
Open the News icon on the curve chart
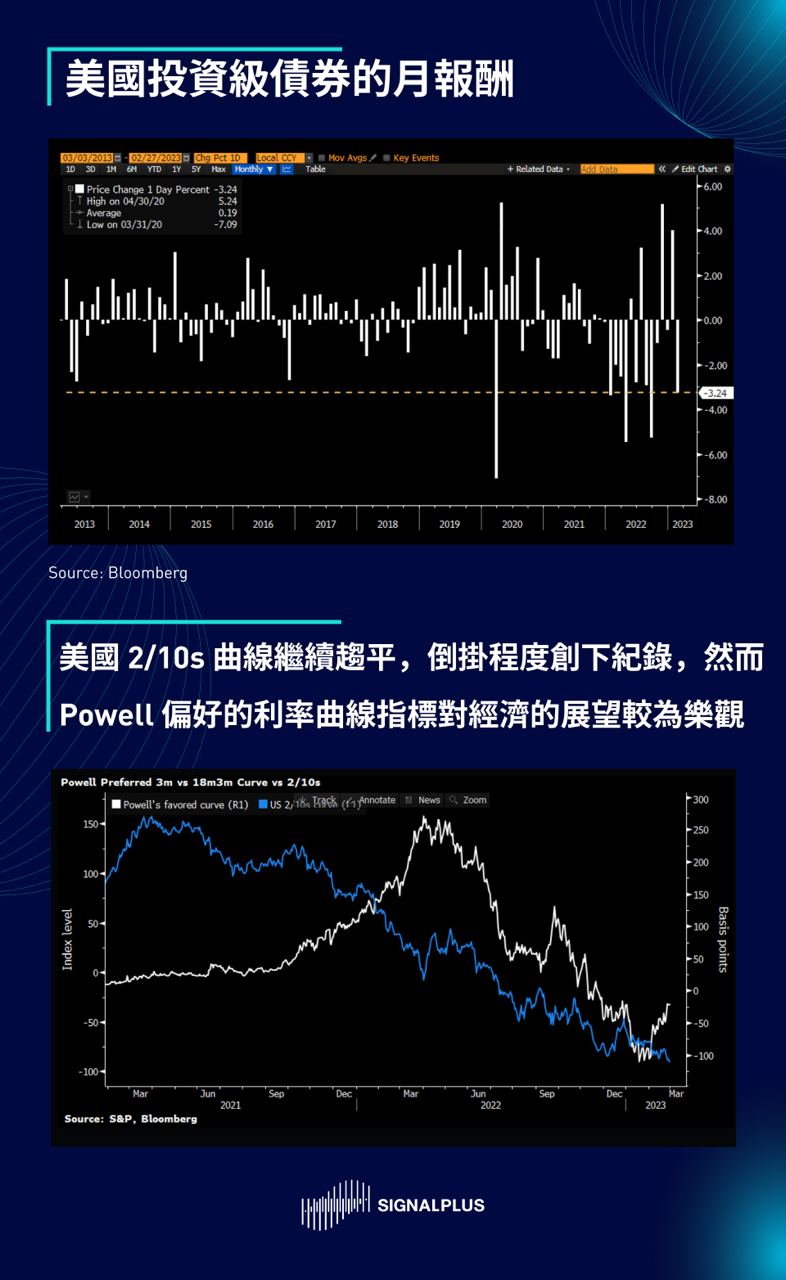click(428, 801)
